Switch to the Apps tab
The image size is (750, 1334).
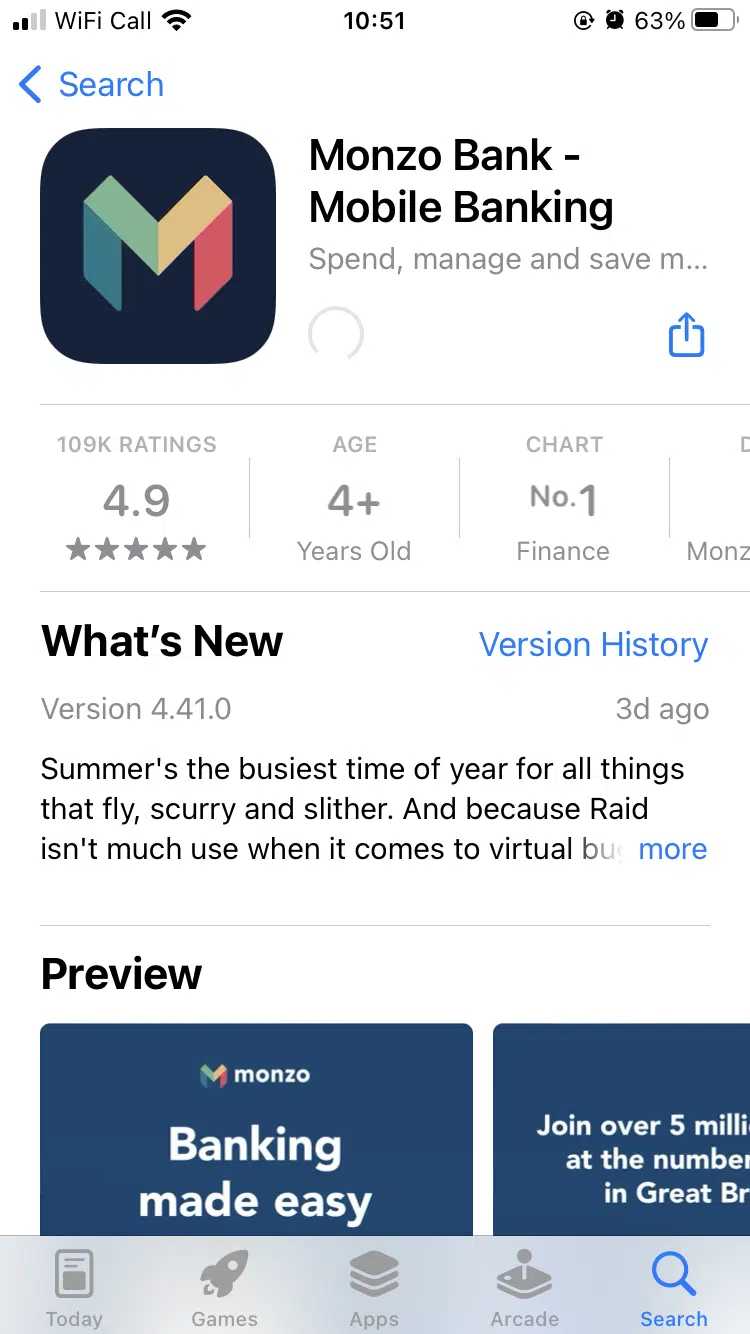pos(374,1290)
